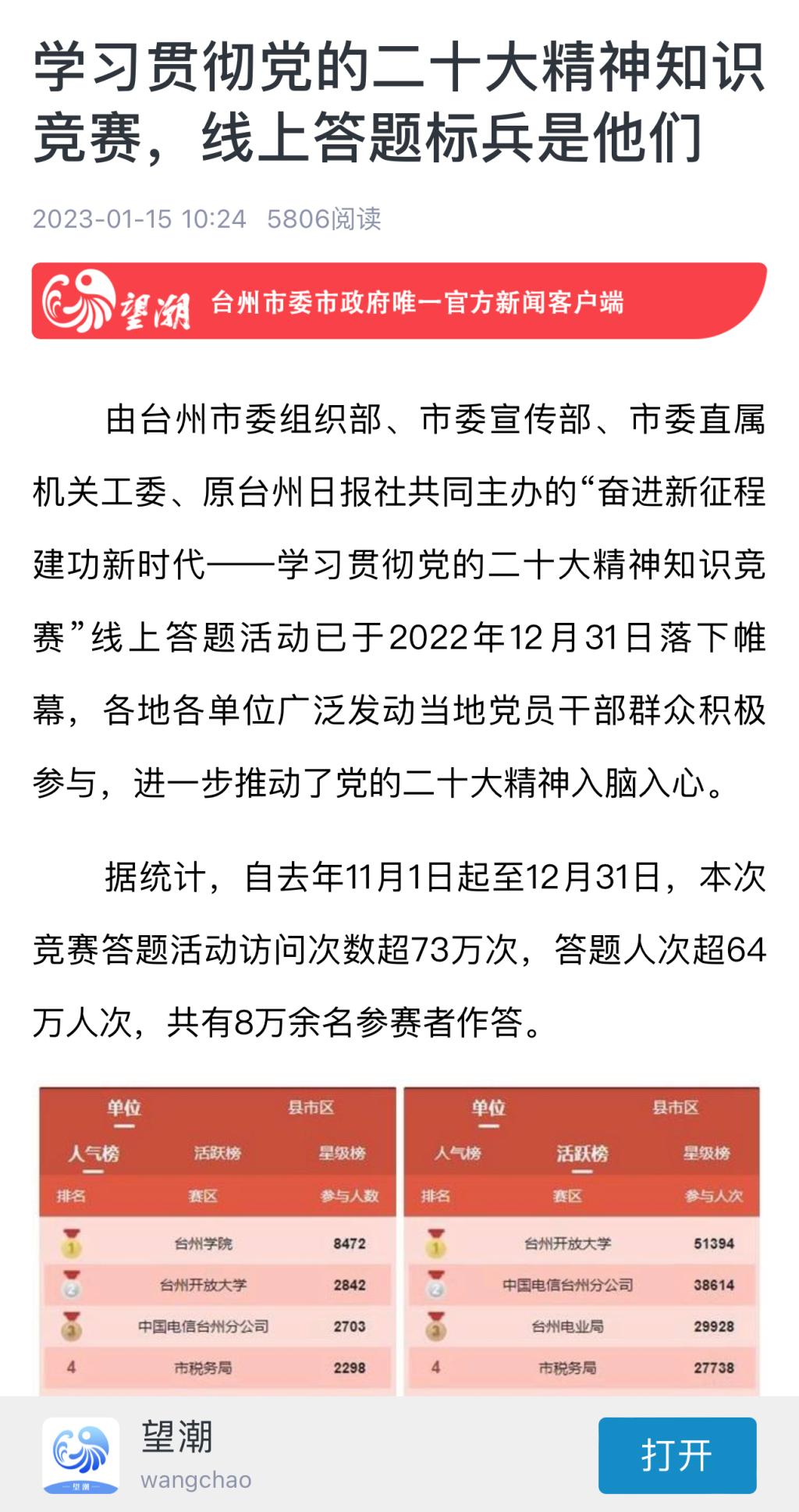Open the right ranking table image
The width and height of the screenshot is (799, 1512).
point(582,1241)
